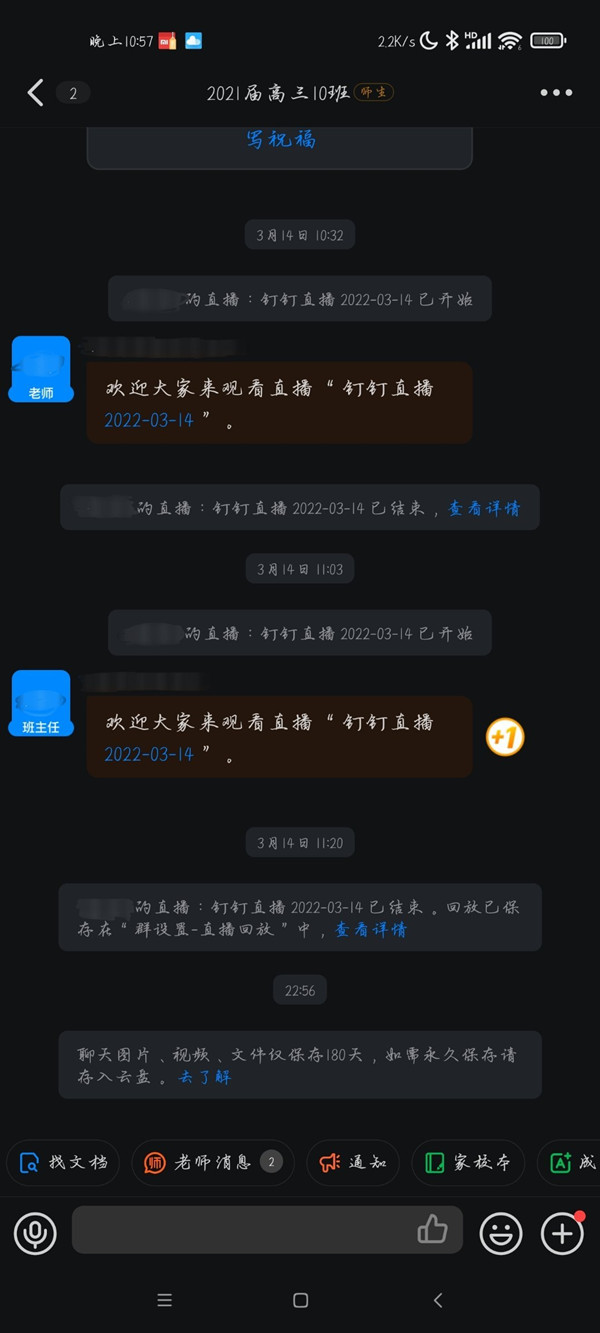600x1333 pixels.
Task: Go back from the class chat
Action: click(36, 93)
